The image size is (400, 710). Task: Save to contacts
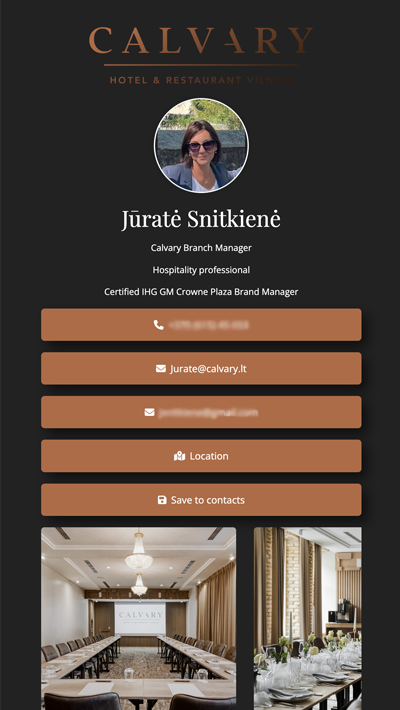[x=201, y=500]
